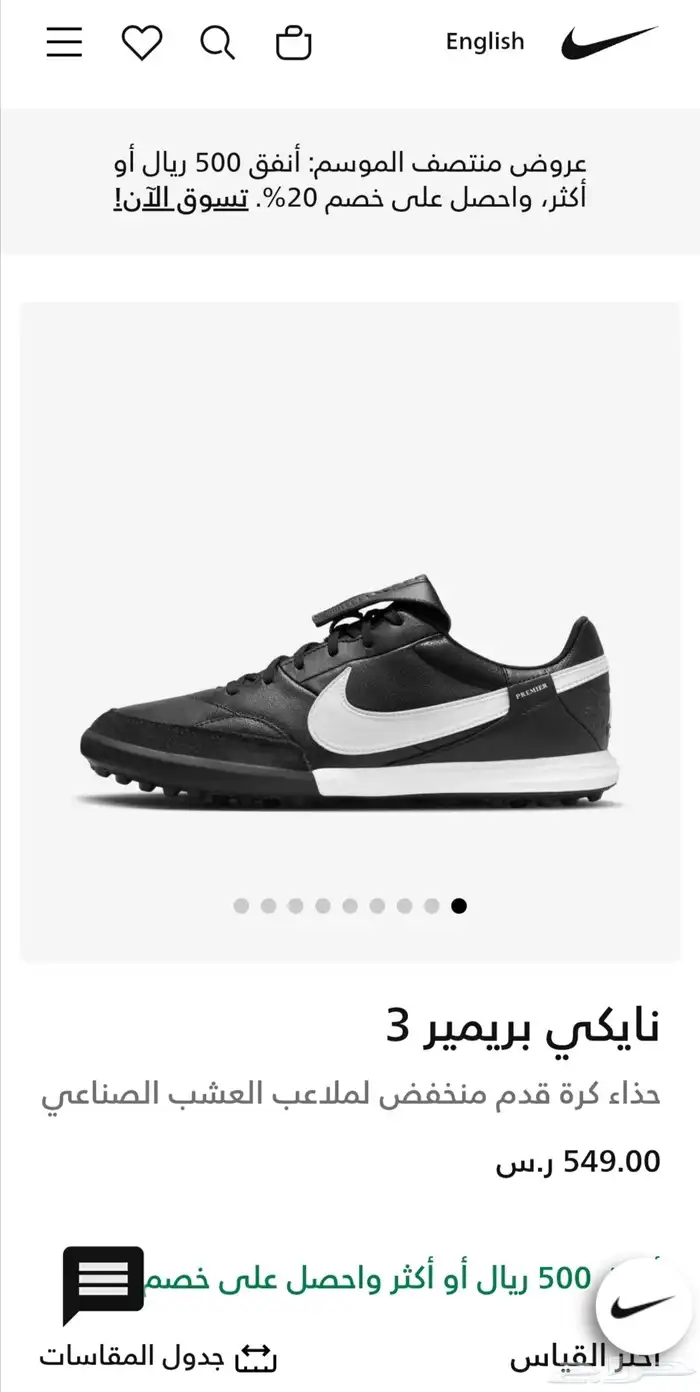Open the search magnifier
The width and height of the screenshot is (700, 1392).
217,43
